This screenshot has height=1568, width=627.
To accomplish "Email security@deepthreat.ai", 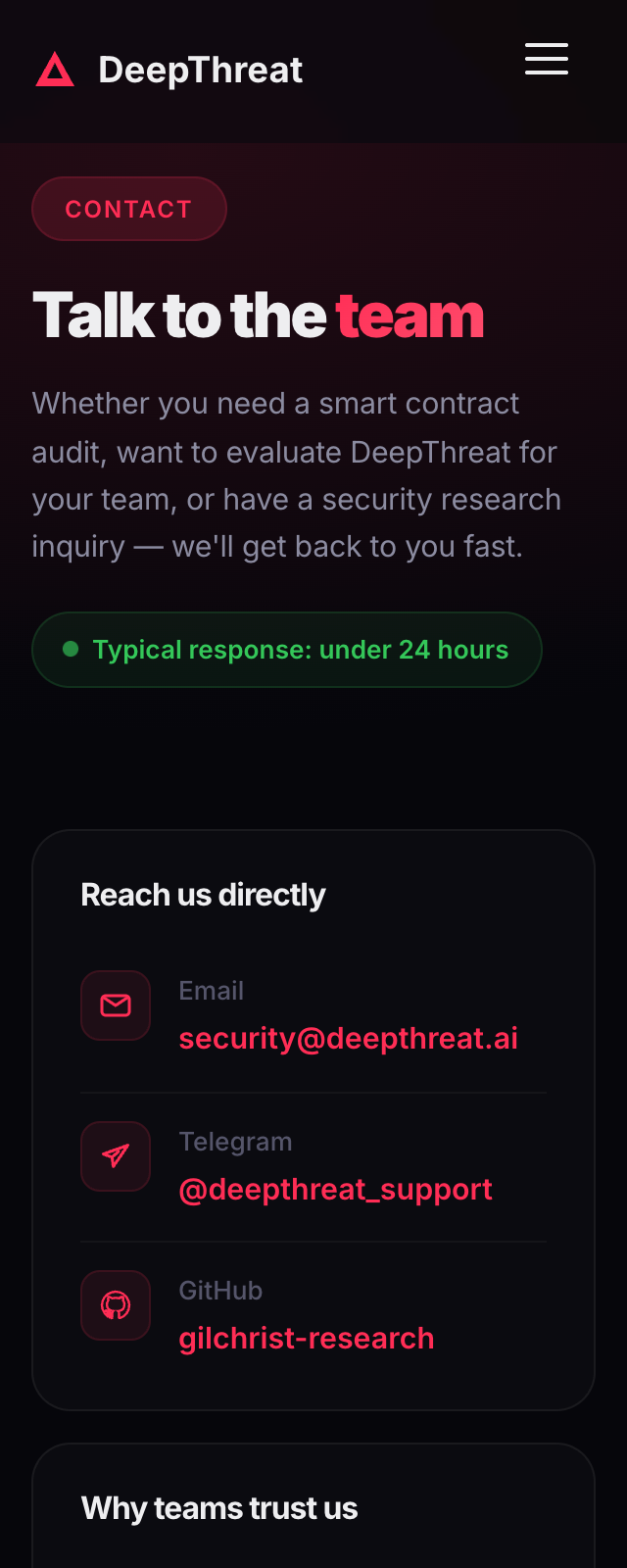I will (x=348, y=1038).
